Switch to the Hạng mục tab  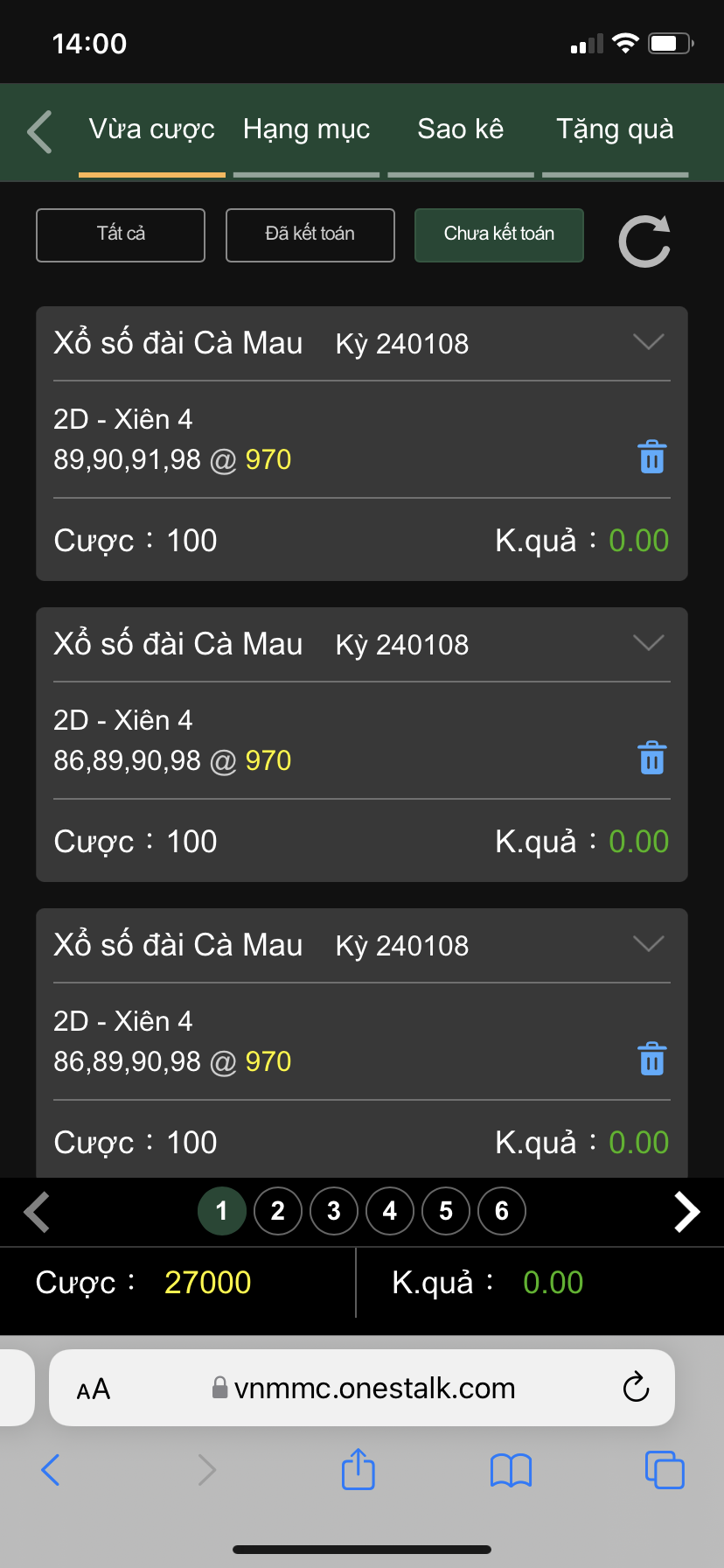tap(306, 129)
